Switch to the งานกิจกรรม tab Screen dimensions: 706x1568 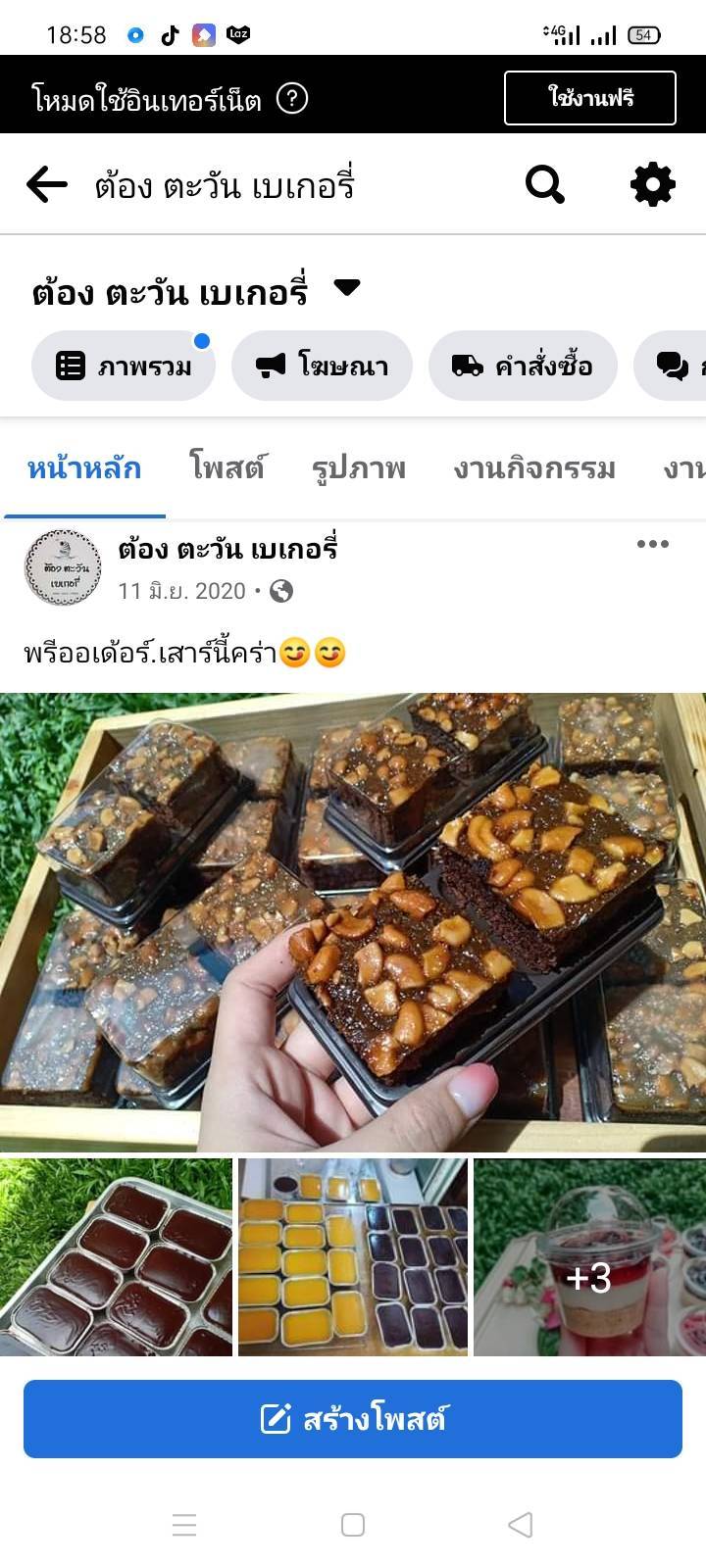click(534, 468)
